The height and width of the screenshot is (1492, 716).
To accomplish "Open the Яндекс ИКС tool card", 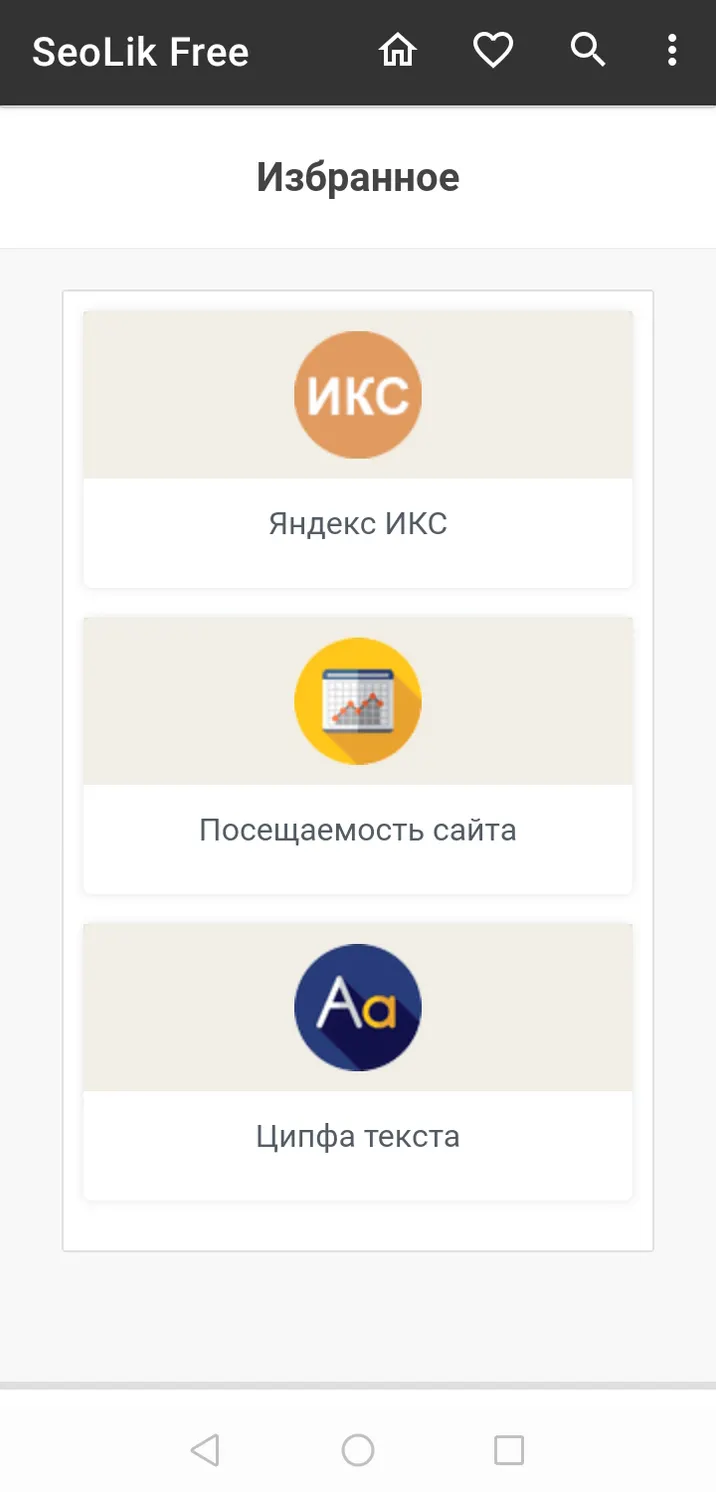I will [x=358, y=449].
